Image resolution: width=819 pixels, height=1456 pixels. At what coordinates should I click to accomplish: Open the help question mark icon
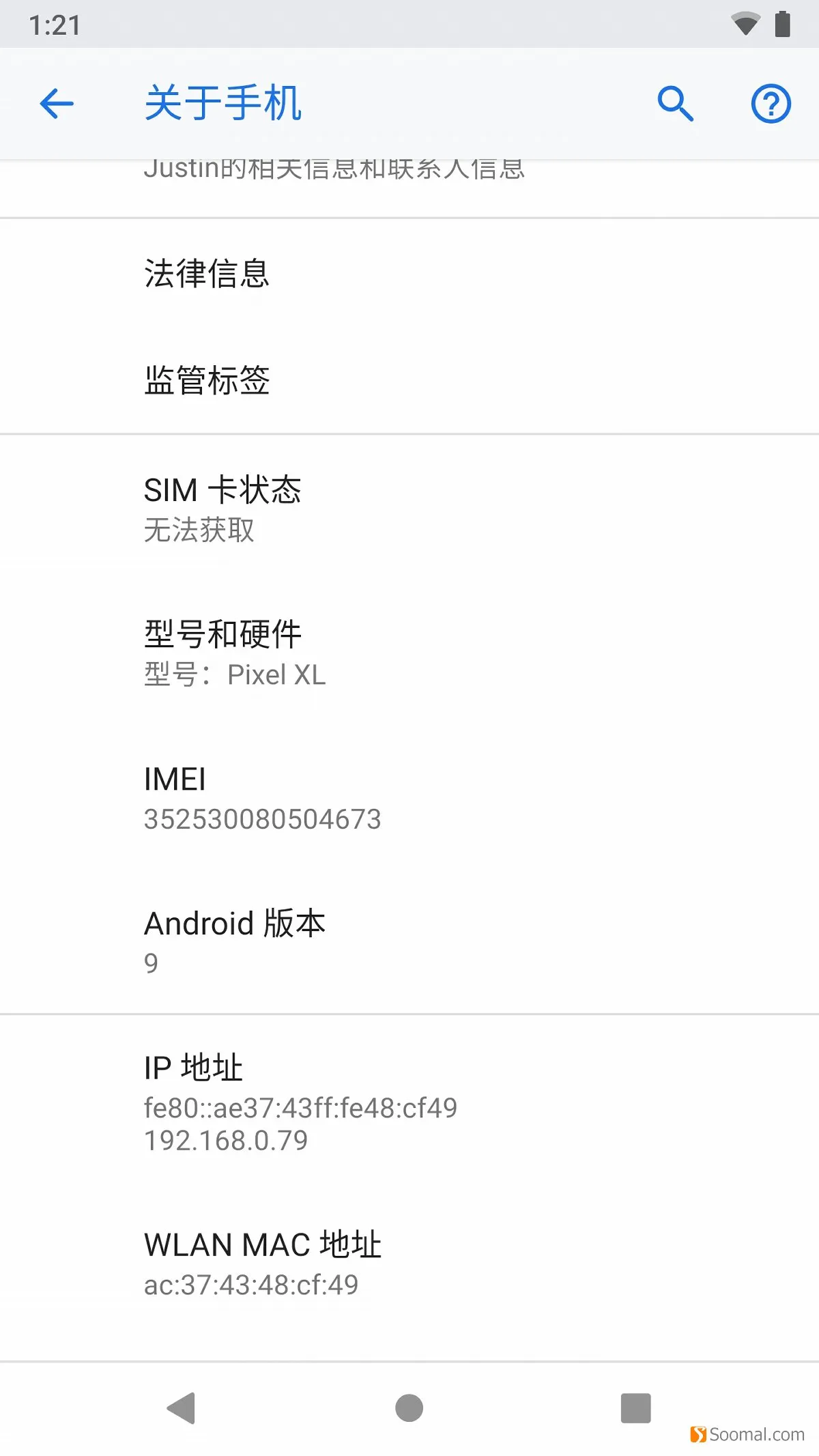pos(771,104)
